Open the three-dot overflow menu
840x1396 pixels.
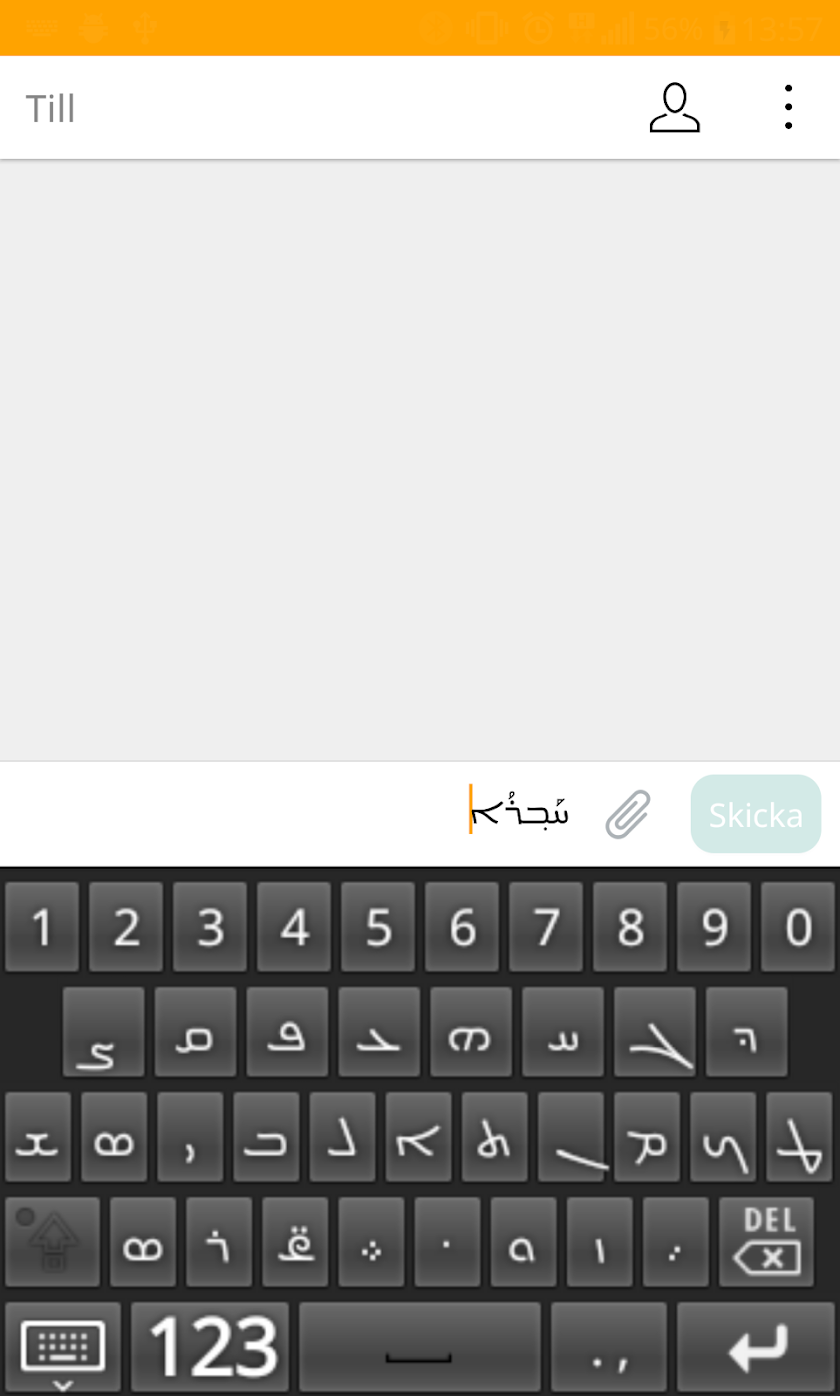pos(789,107)
